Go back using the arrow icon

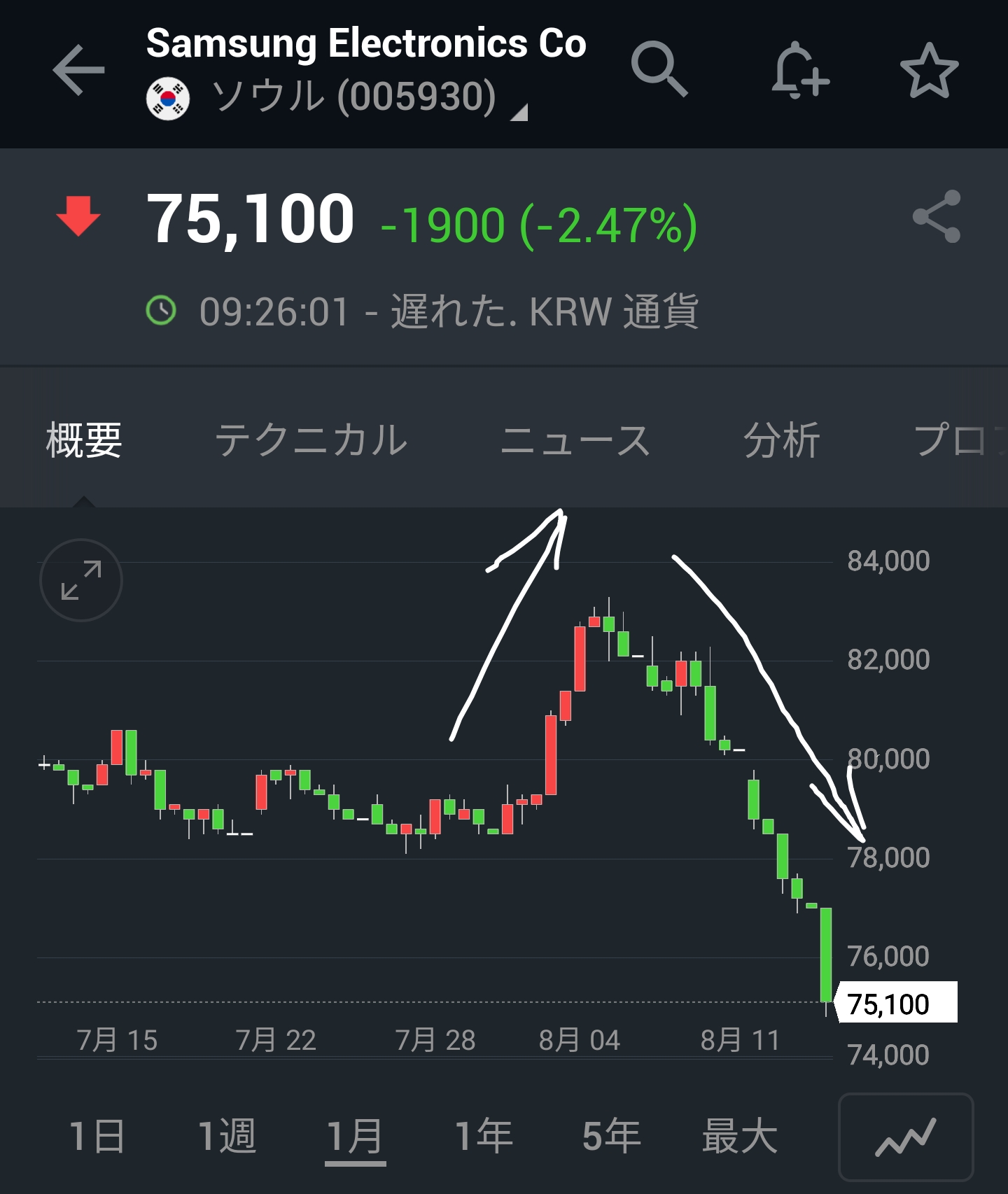coord(78,70)
